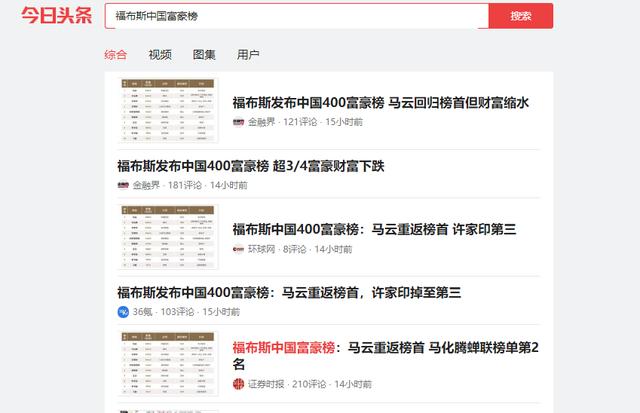The image size is (640, 413).
Task: Open article 超3/4富豪财富下跌
Action: 250,166
